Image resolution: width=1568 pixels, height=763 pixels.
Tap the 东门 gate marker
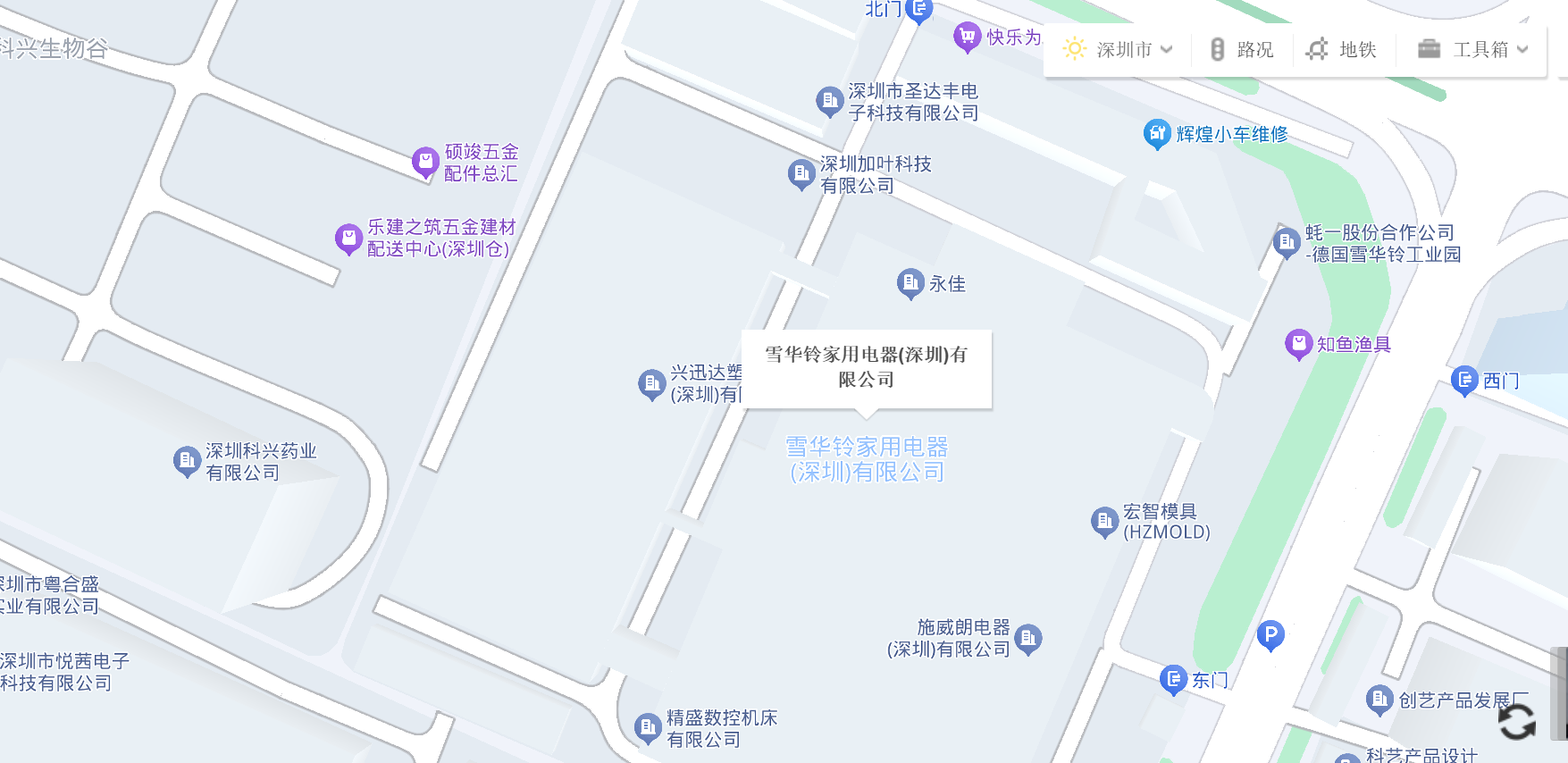coord(1173,680)
